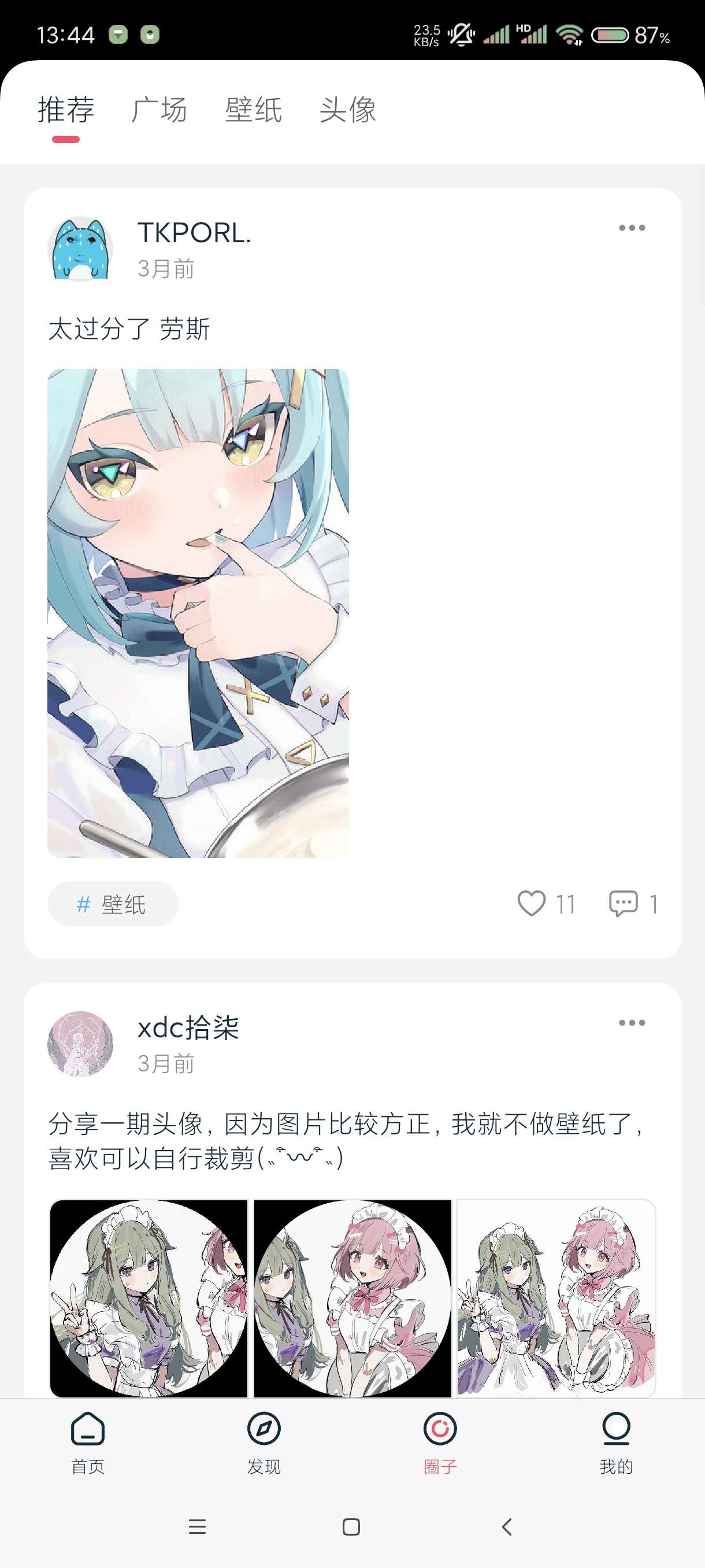Open overflow menu on TKPORL.'s post

632,228
